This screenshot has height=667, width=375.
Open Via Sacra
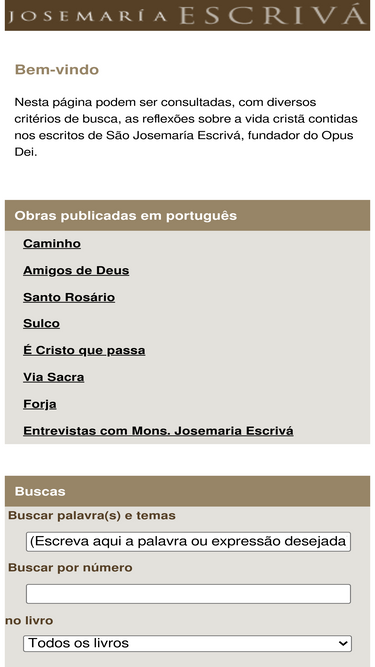[54, 377]
